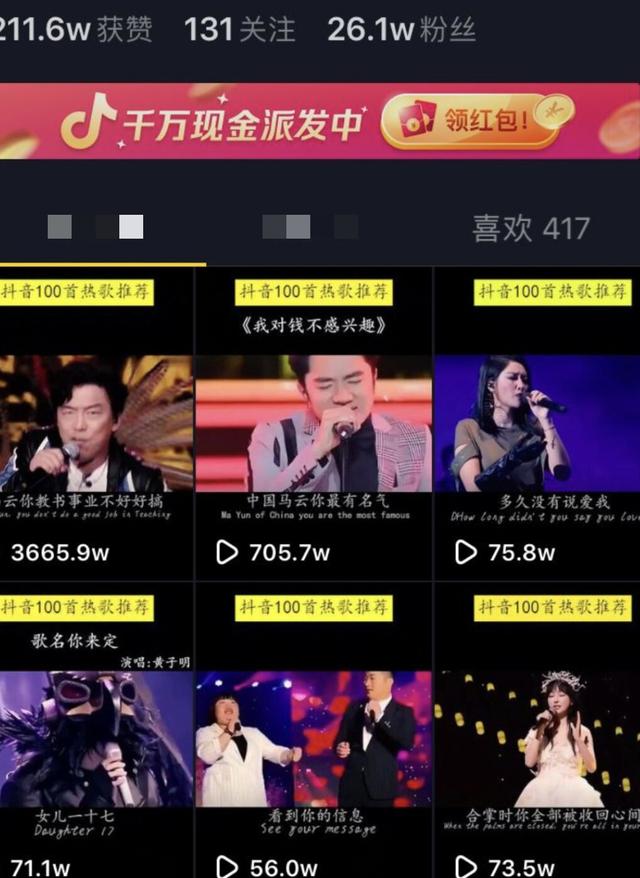
Task: View the 26.1w 粉丝 followers list
Action: [401, 29]
